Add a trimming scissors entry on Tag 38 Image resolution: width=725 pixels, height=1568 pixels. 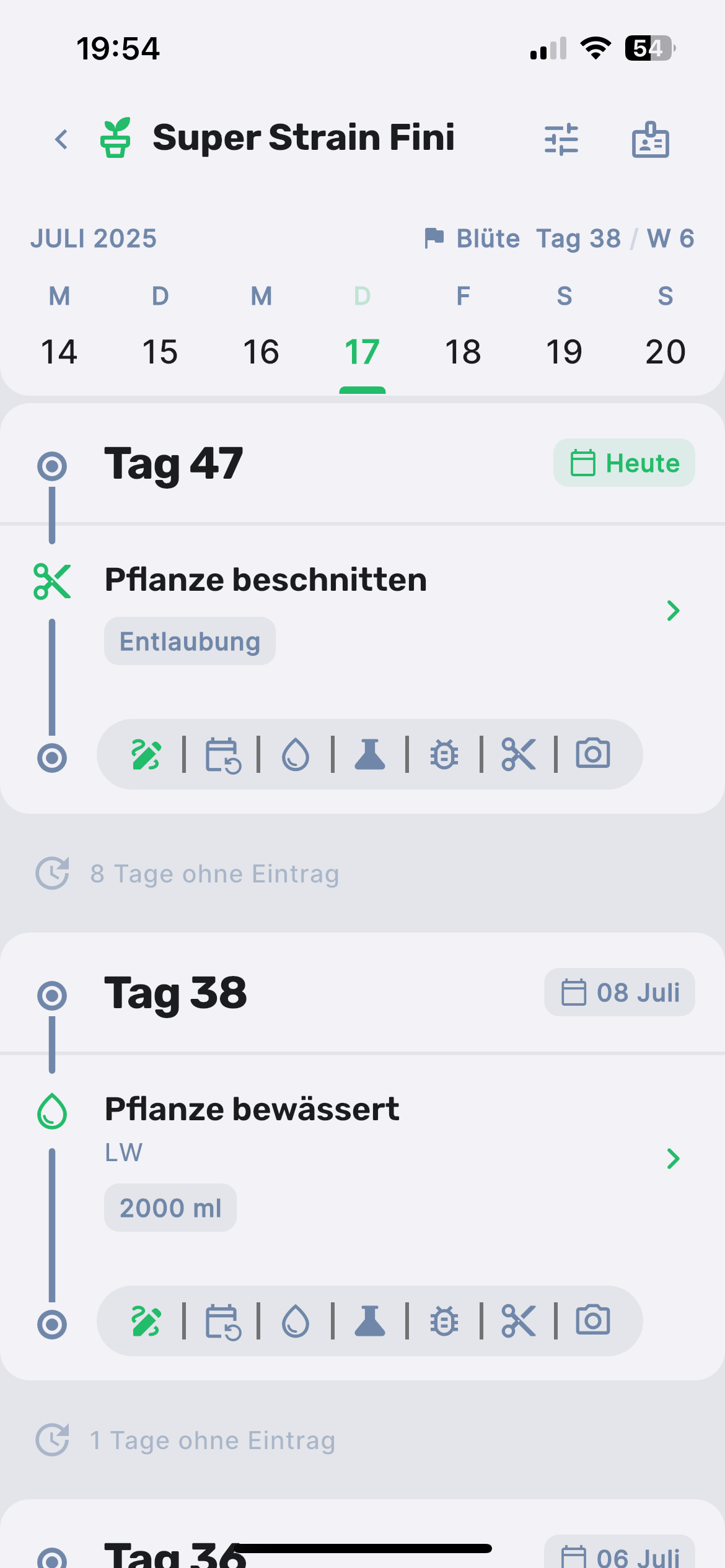[x=519, y=1322]
